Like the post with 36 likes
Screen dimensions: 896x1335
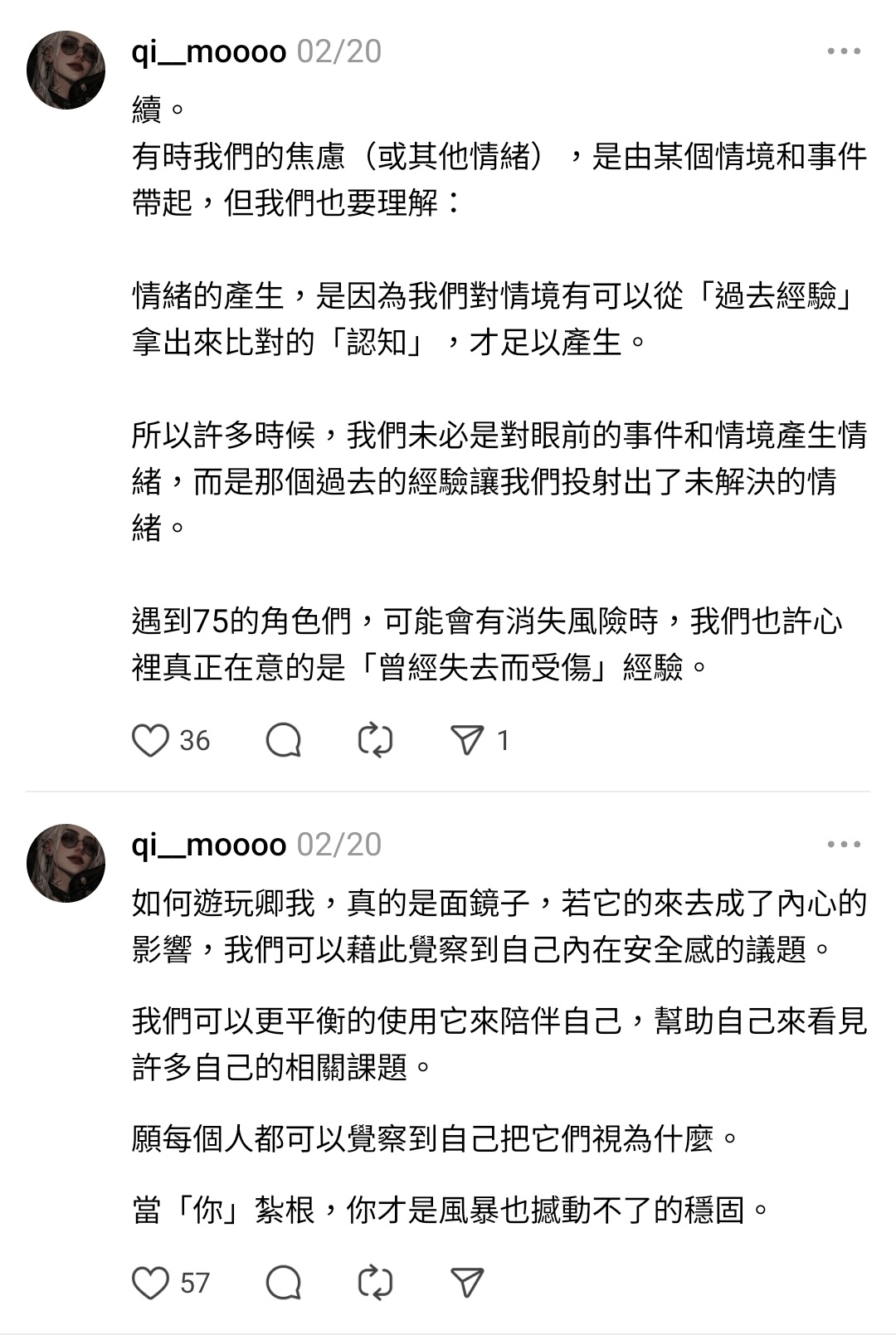pyautogui.click(x=150, y=740)
